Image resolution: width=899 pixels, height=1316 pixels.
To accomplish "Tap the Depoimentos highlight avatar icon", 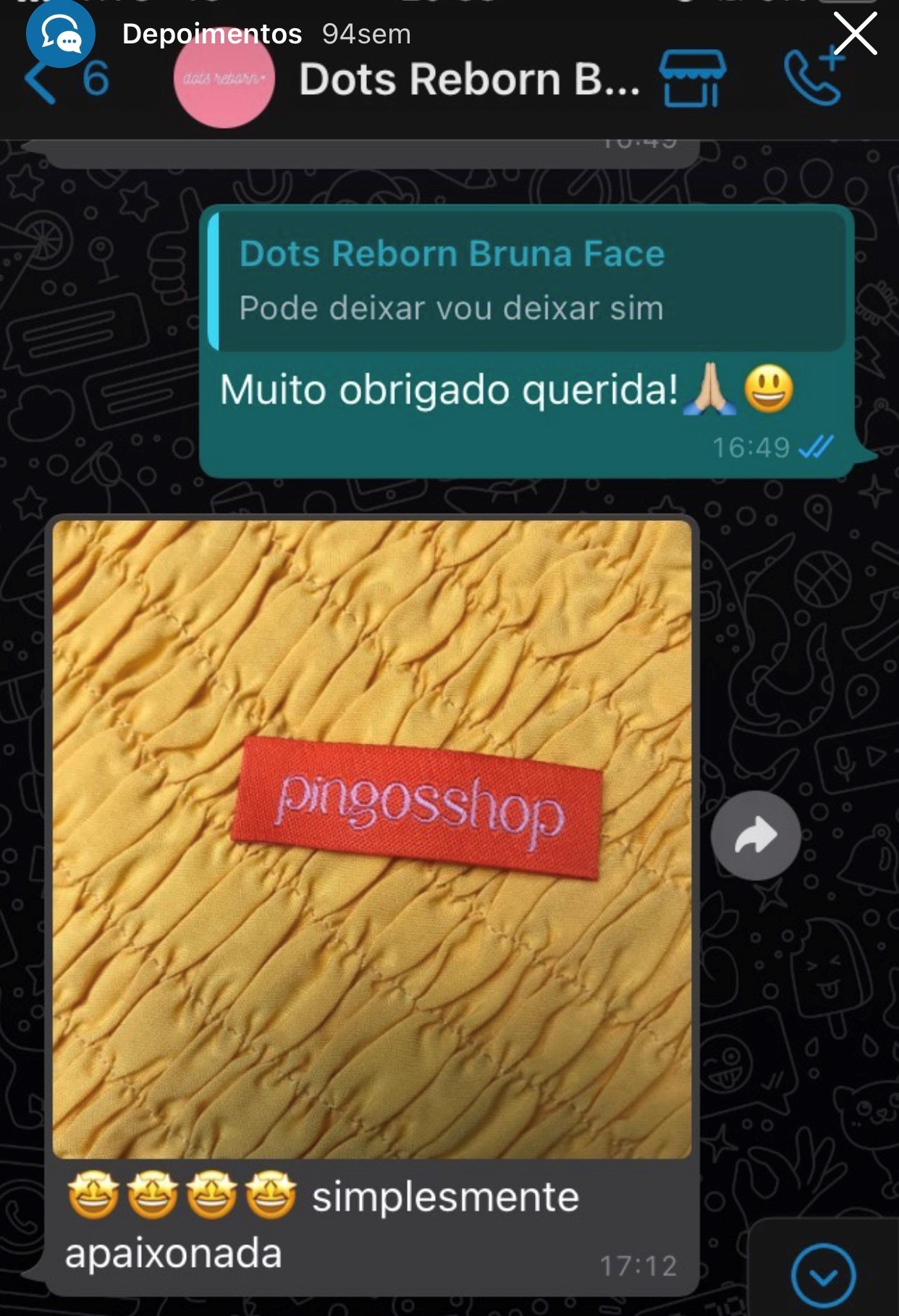I will click(x=61, y=33).
